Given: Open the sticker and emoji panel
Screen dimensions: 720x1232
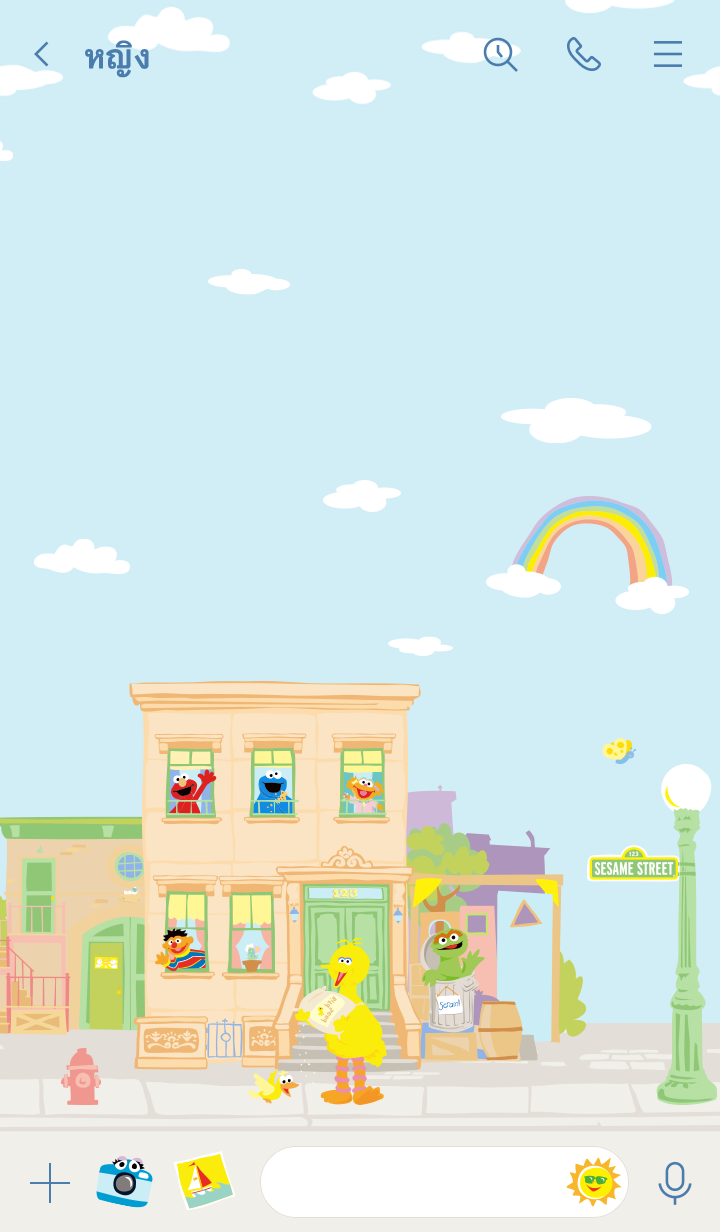Looking at the screenshot, I should tap(594, 1182).
